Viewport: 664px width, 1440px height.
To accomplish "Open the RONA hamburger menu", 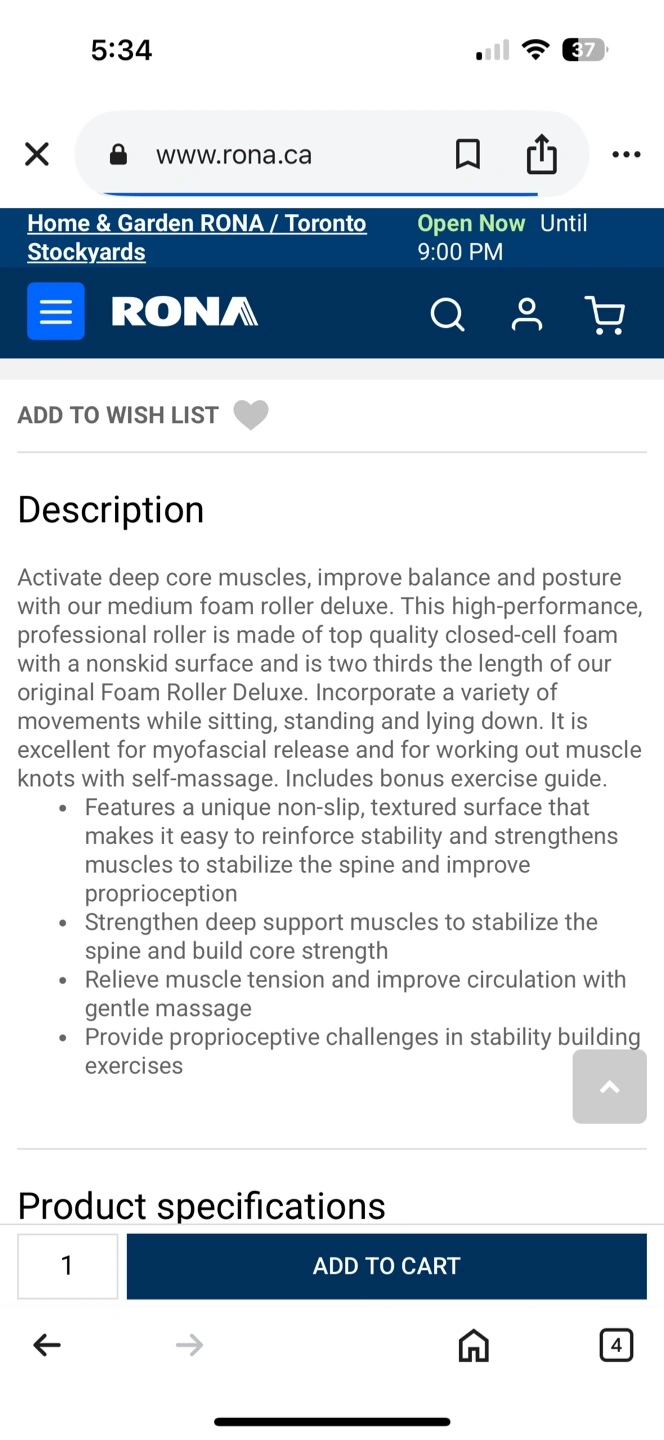I will [56, 312].
